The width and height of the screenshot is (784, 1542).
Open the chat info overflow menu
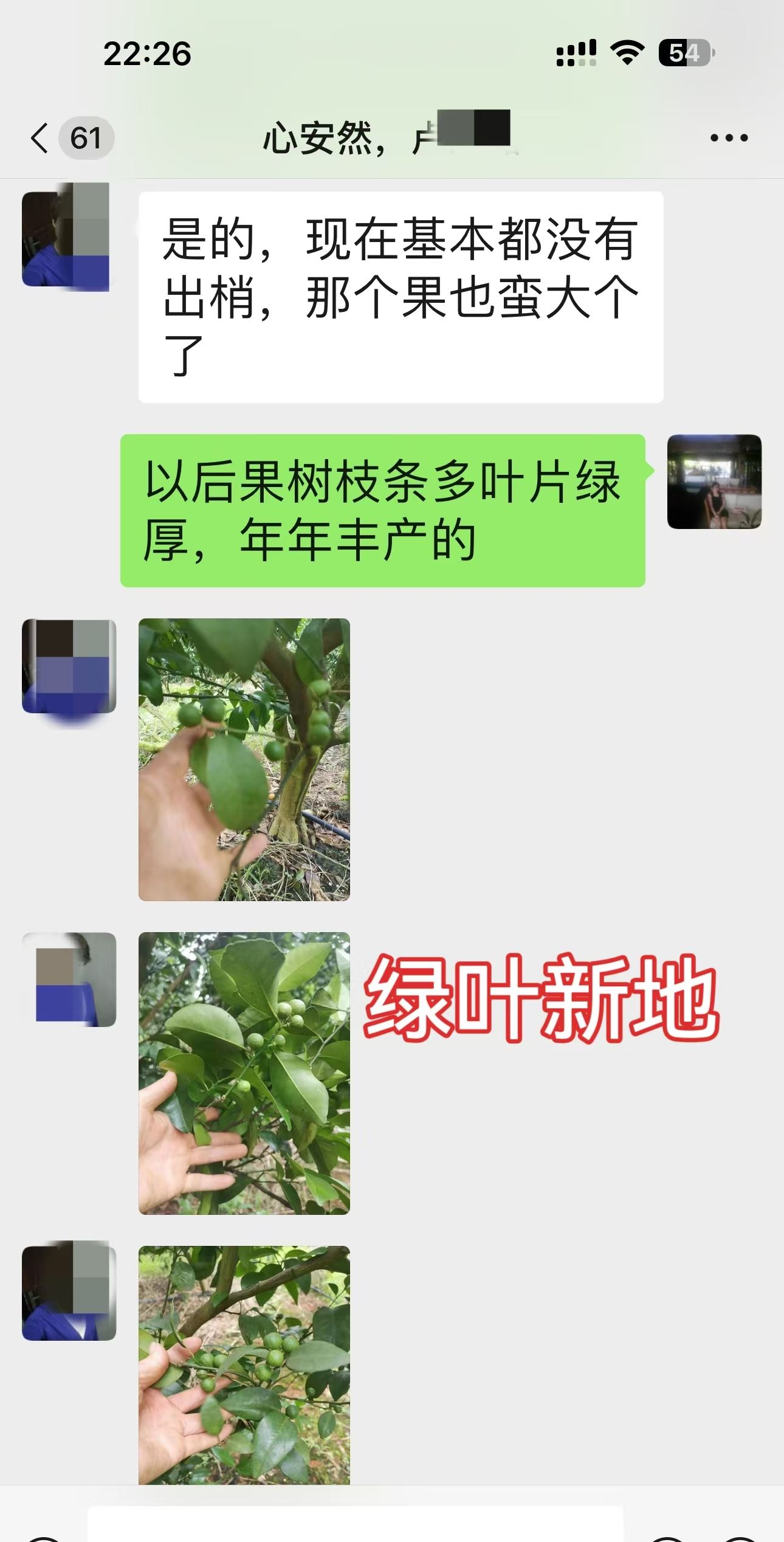[729, 138]
